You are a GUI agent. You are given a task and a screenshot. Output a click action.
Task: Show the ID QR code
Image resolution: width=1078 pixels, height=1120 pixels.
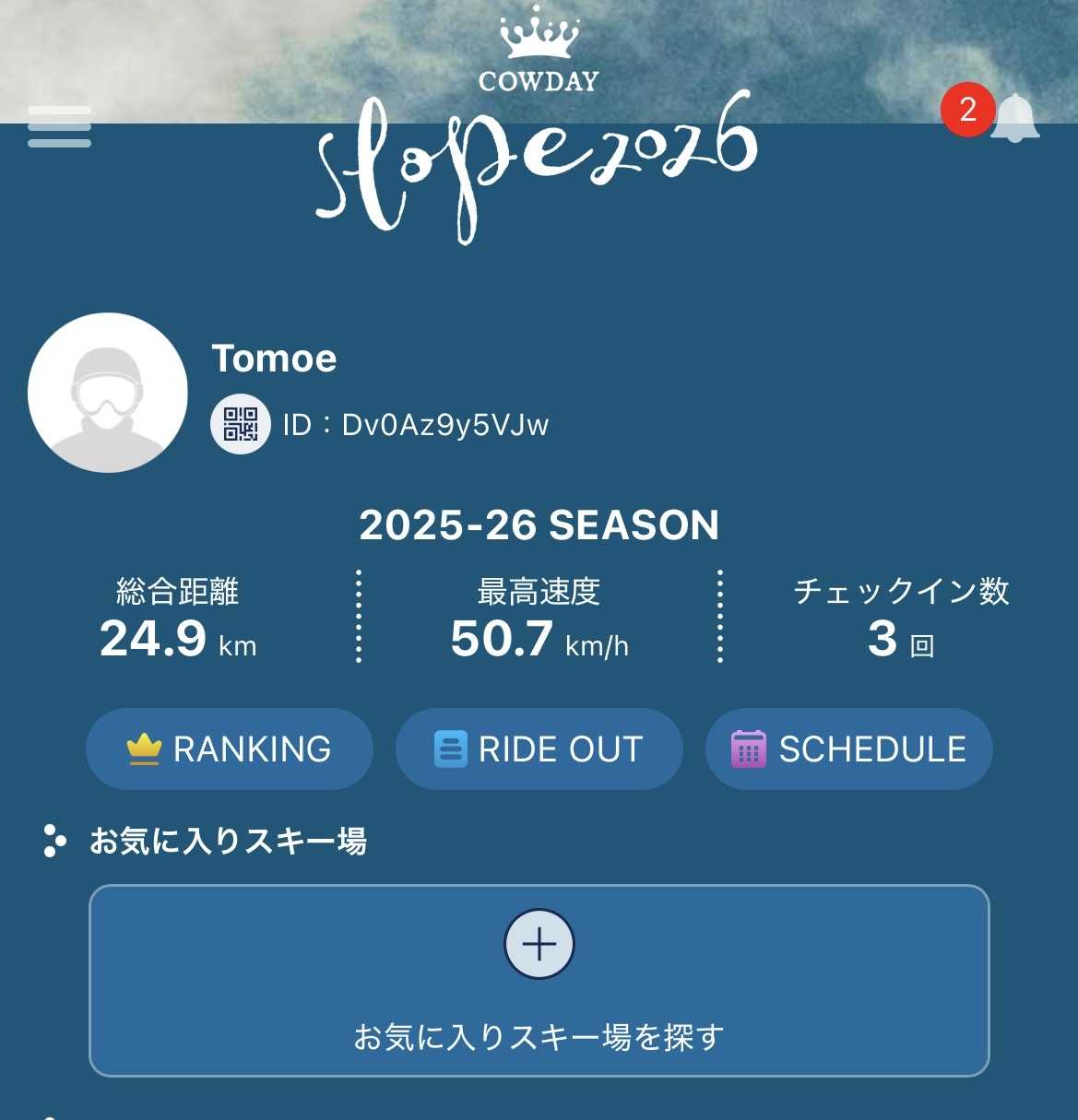241,424
